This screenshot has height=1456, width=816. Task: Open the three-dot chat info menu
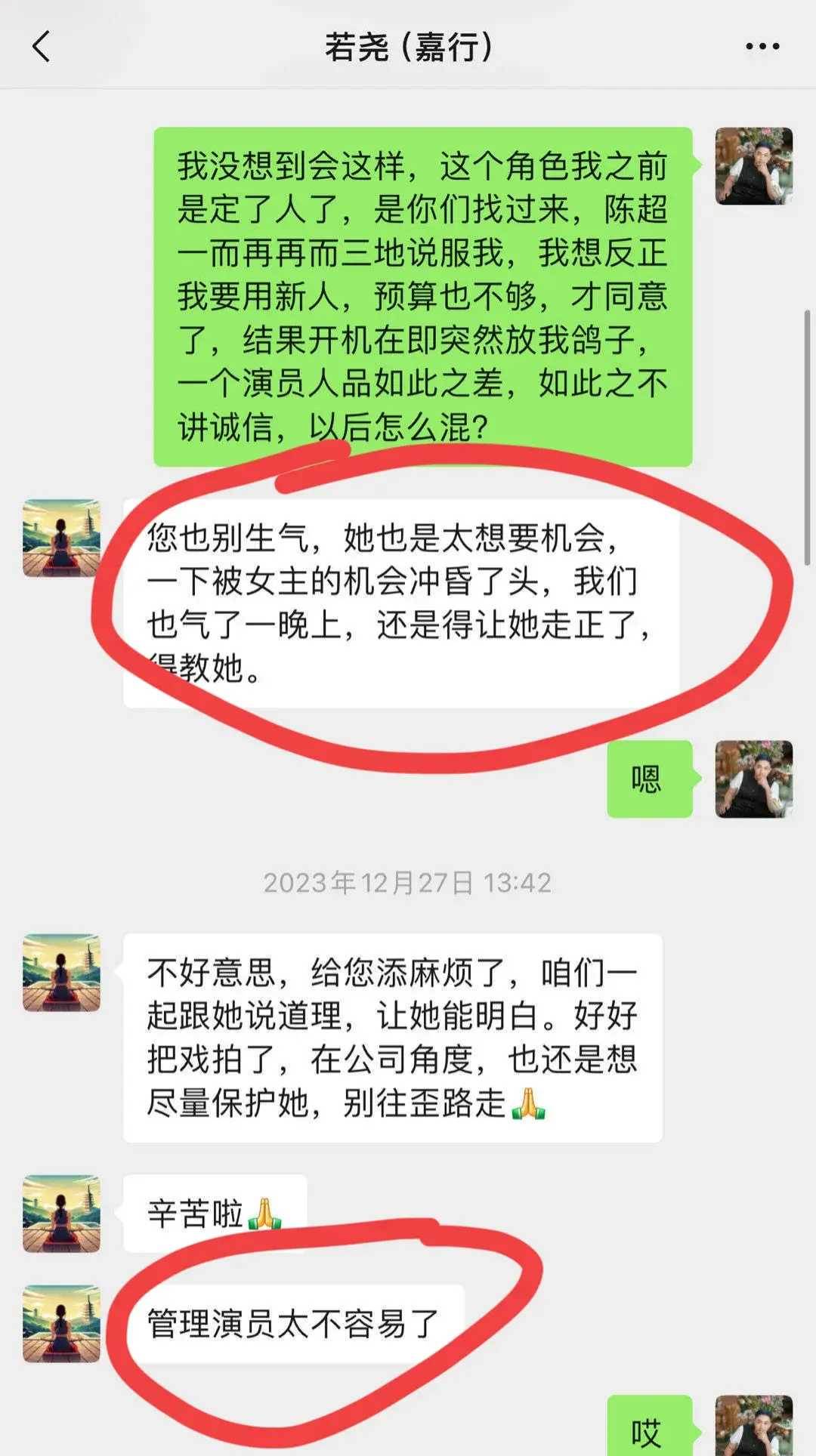[x=762, y=47]
